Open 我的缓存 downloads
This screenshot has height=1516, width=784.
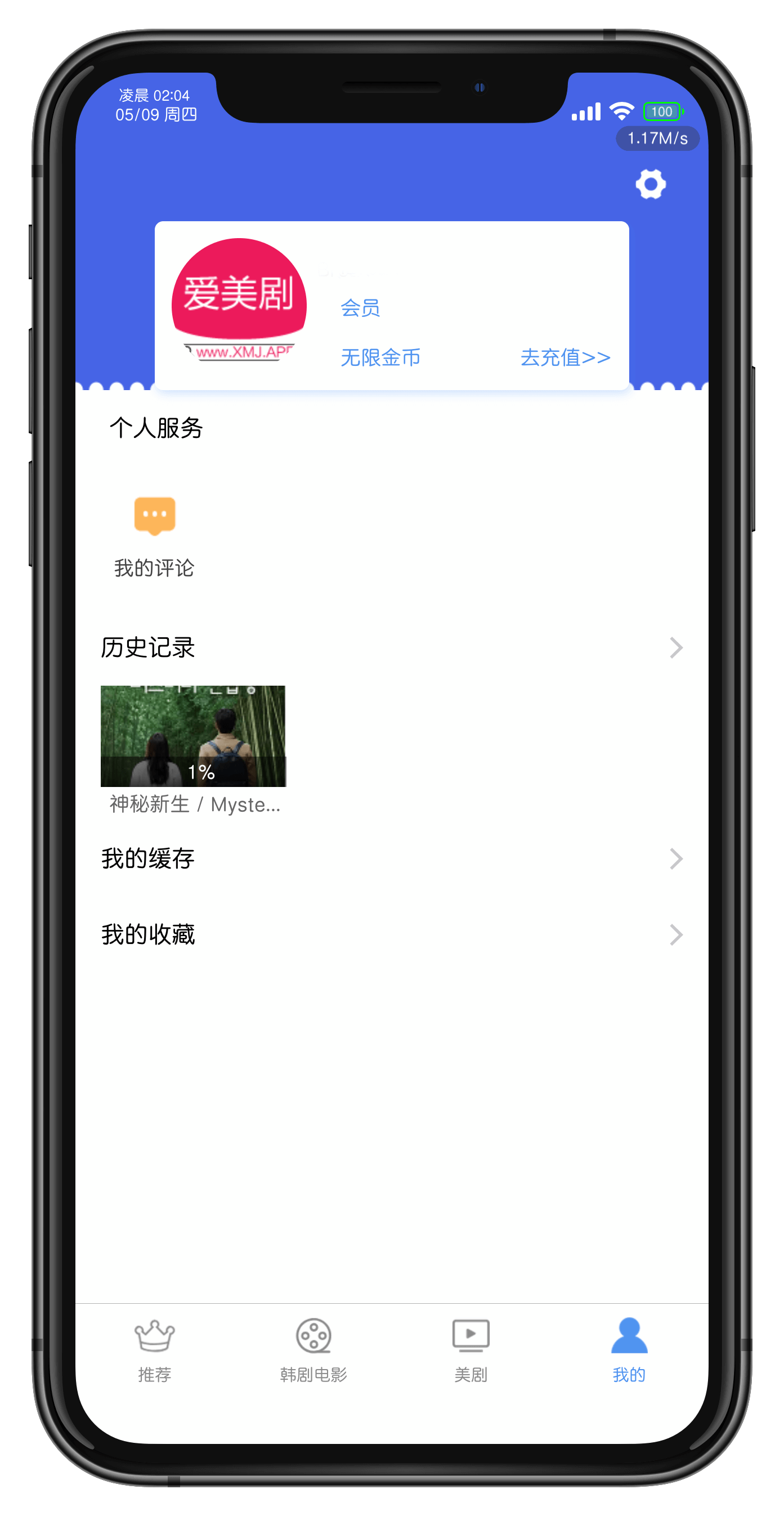(391, 858)
